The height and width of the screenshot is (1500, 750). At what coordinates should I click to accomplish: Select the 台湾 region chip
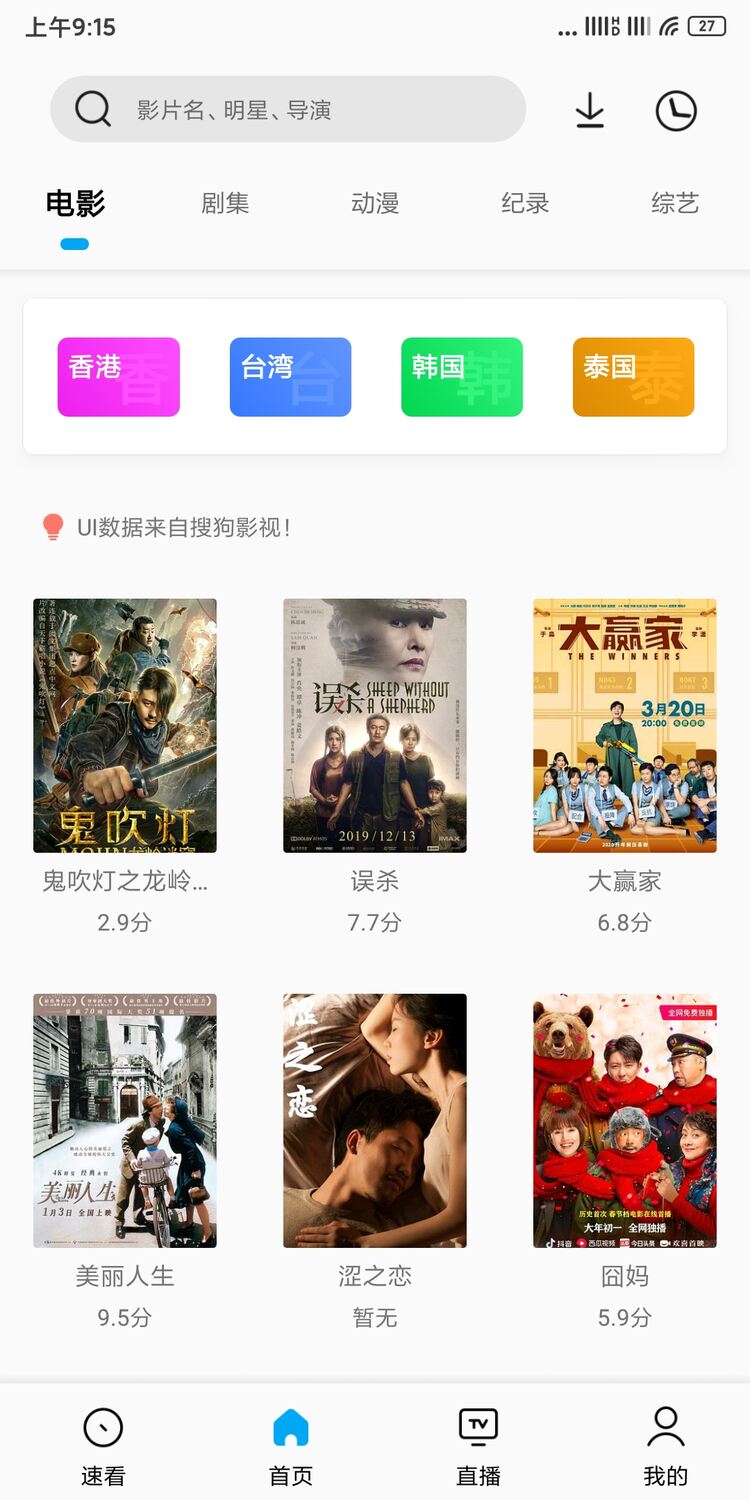tap(290, 376)
